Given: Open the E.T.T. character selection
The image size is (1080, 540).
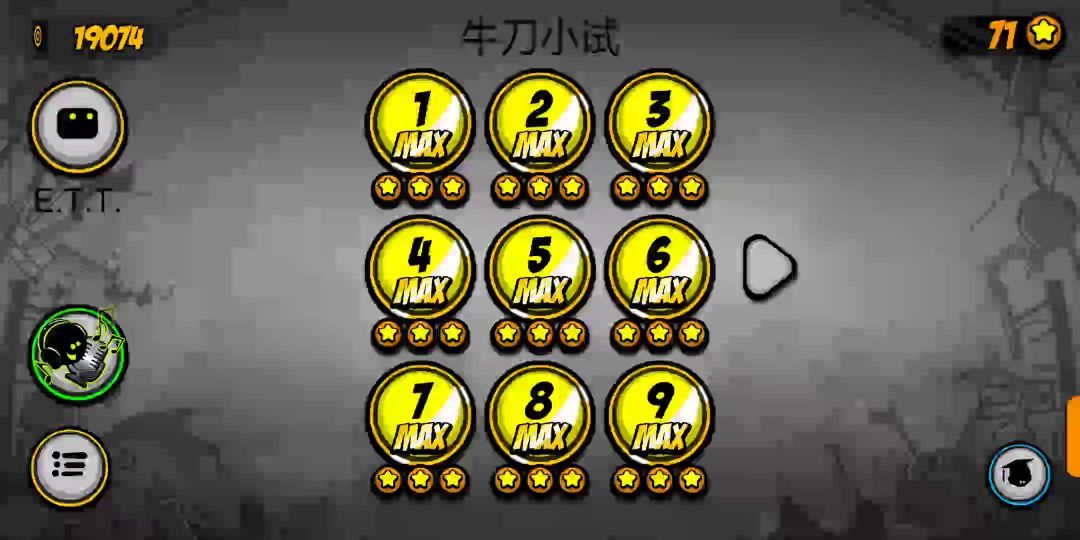Looking at the screenshot, I should [78, 126].
